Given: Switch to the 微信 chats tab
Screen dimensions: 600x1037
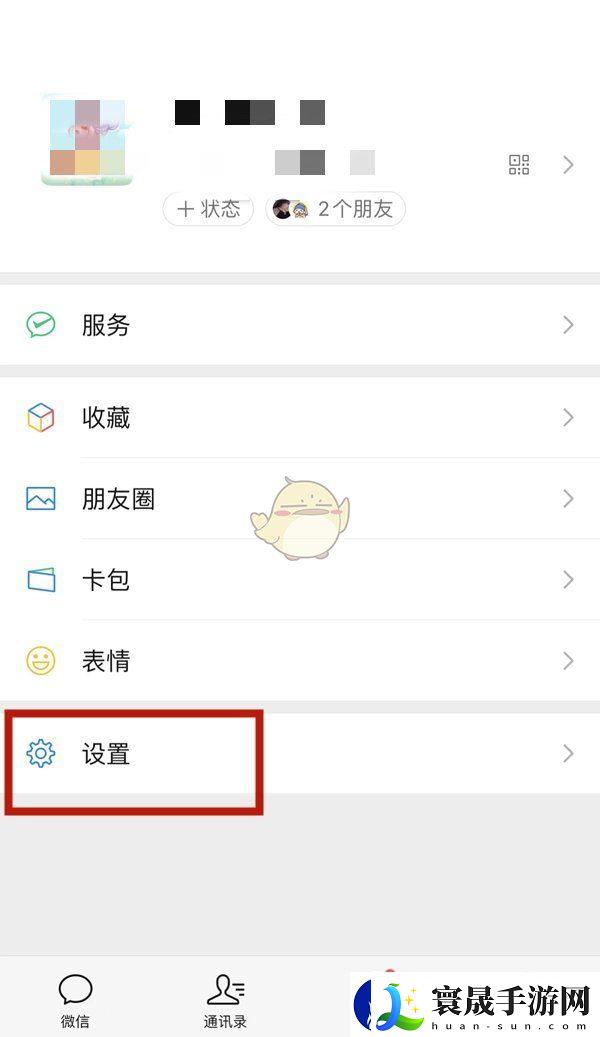Looking at the screenshot, I should 75,1000.
